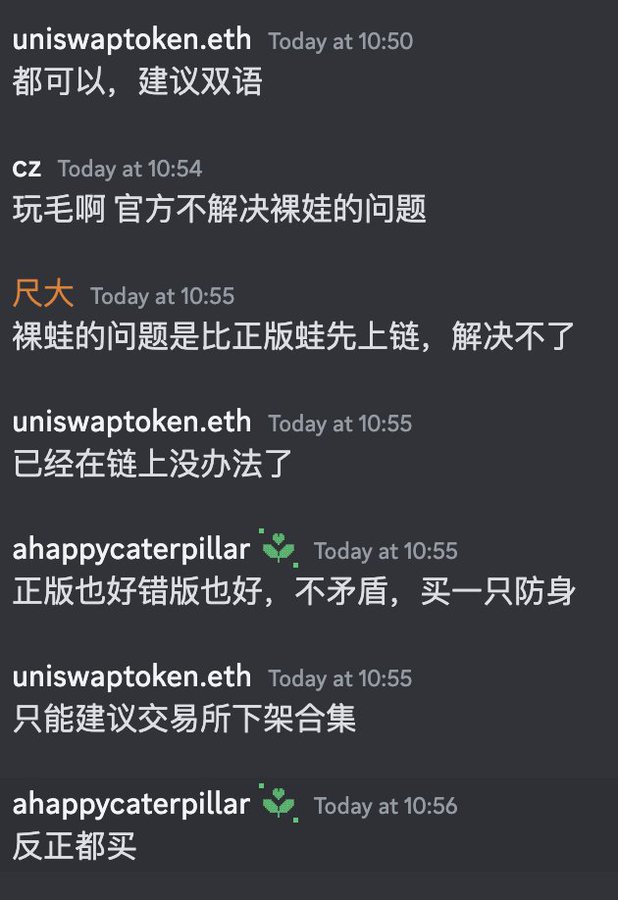Open 尺大's user profile

[x=43, y=295]
